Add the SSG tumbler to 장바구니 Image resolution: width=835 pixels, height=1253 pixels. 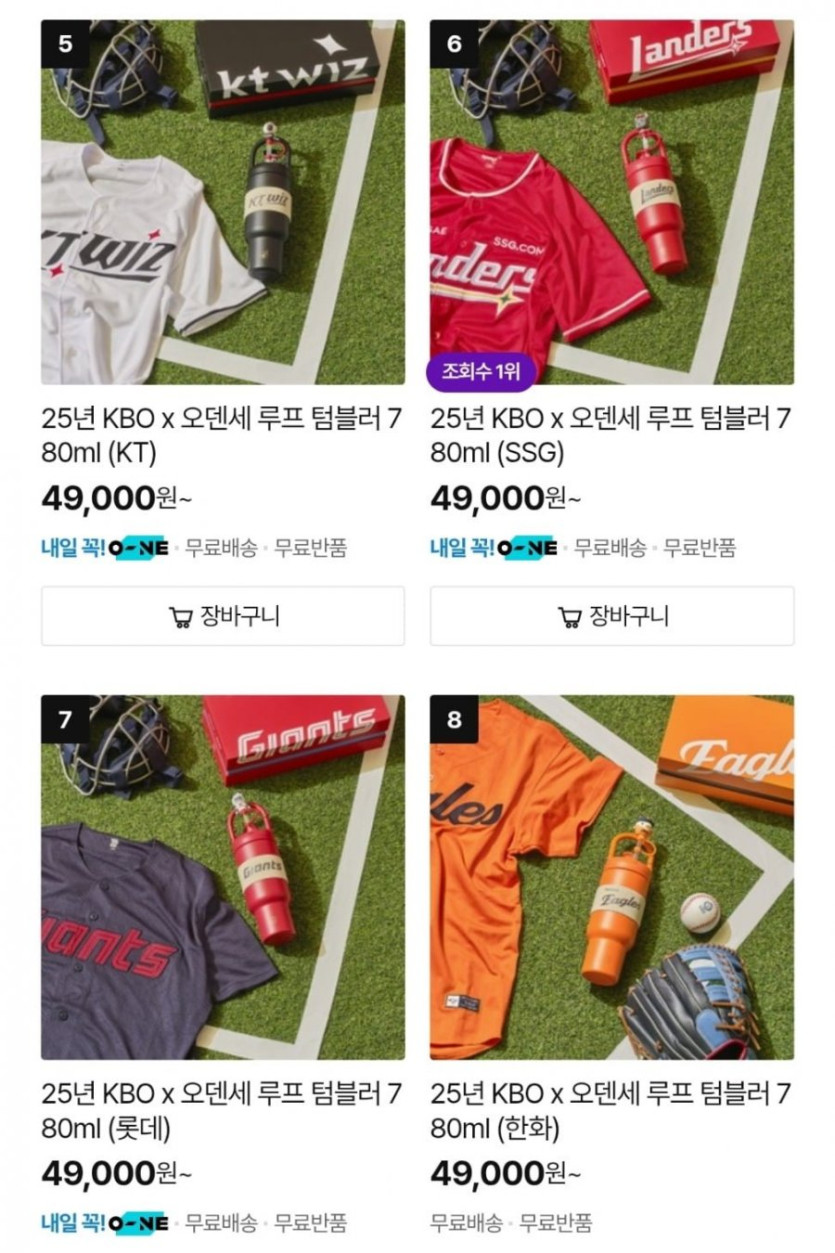click(612, 616)
